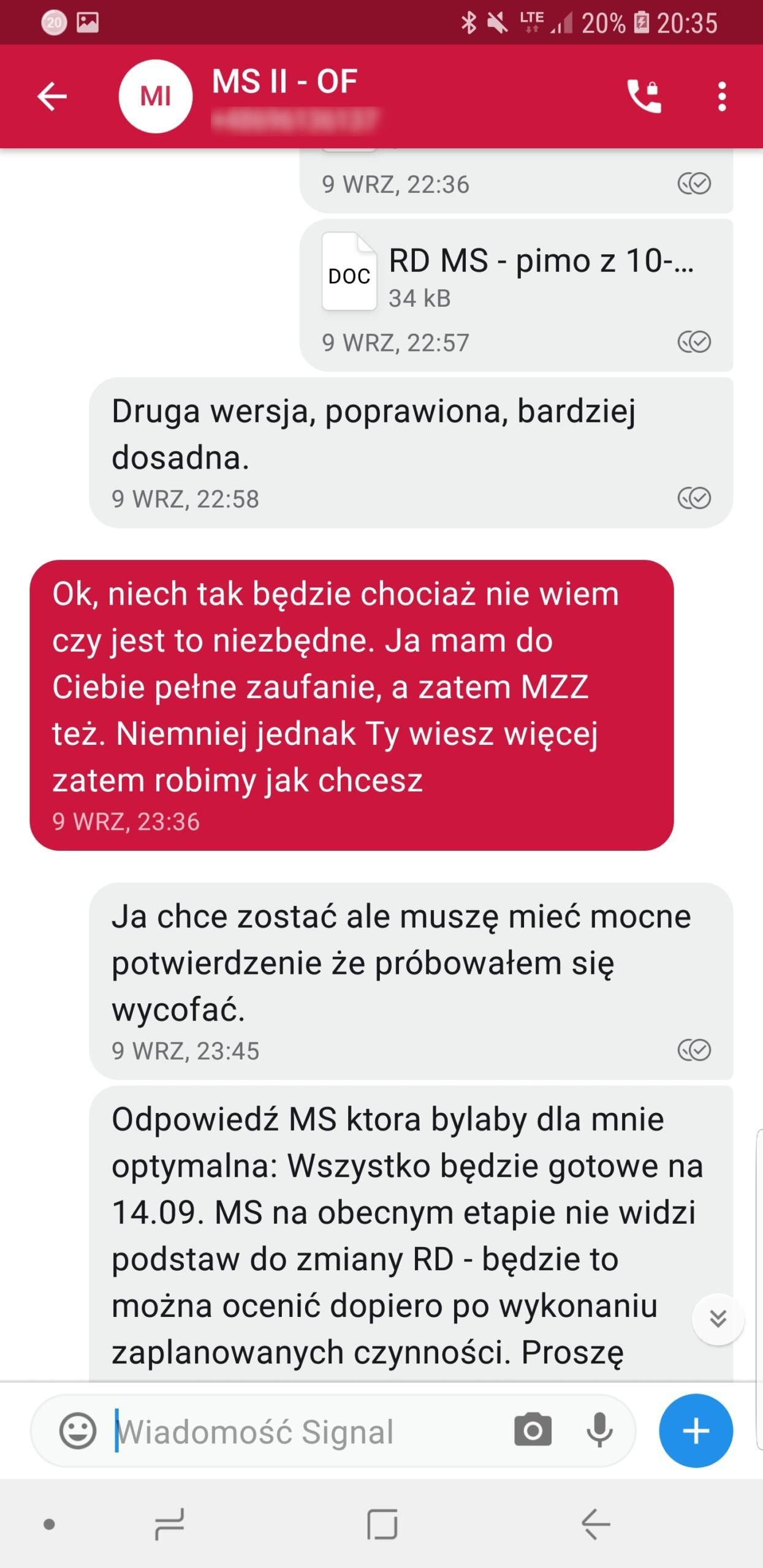763x1568 pixels.
Task: Open the camera to take a photo
Action: tap(533, 1430)
